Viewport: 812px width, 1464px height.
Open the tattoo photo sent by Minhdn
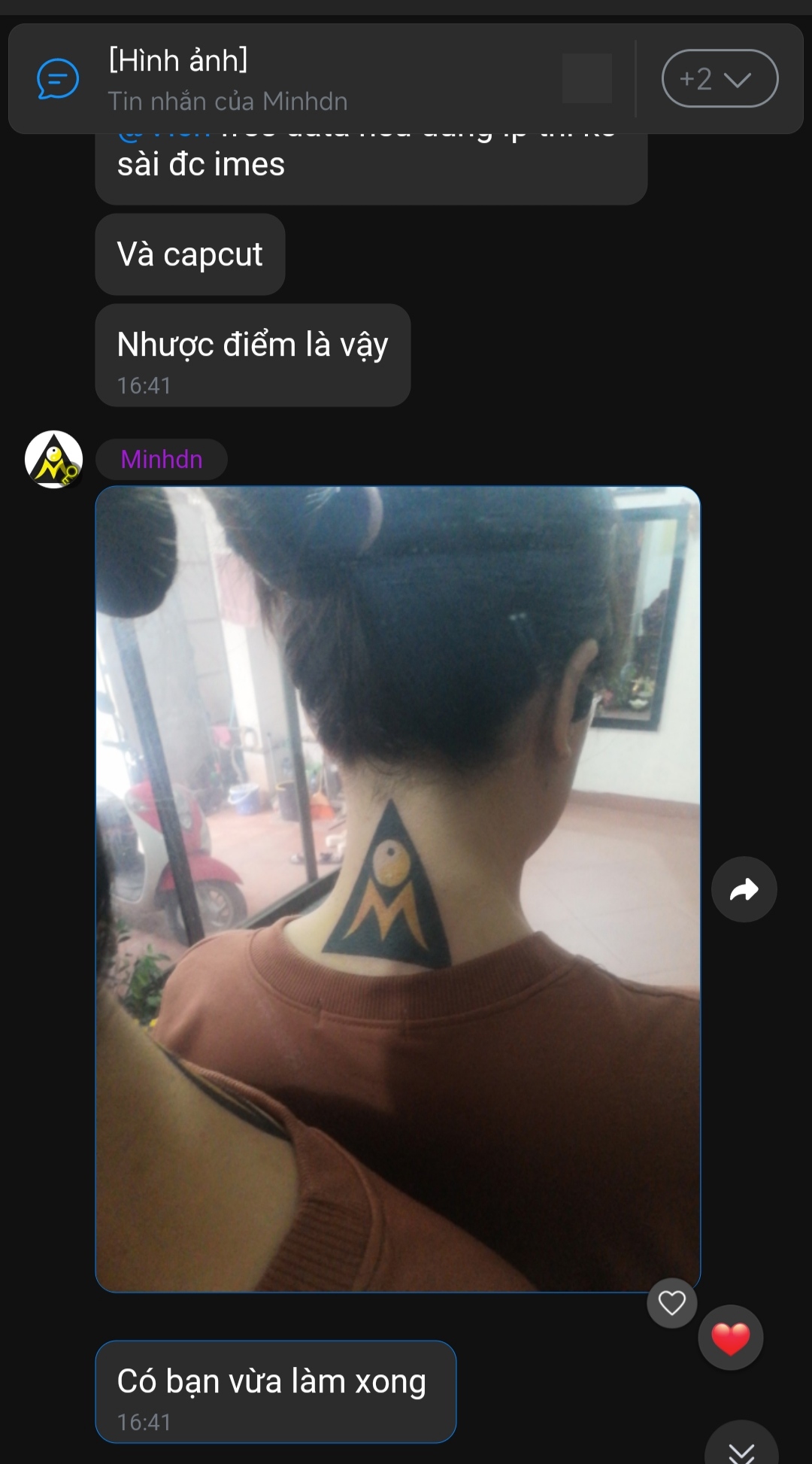[398, 889]
